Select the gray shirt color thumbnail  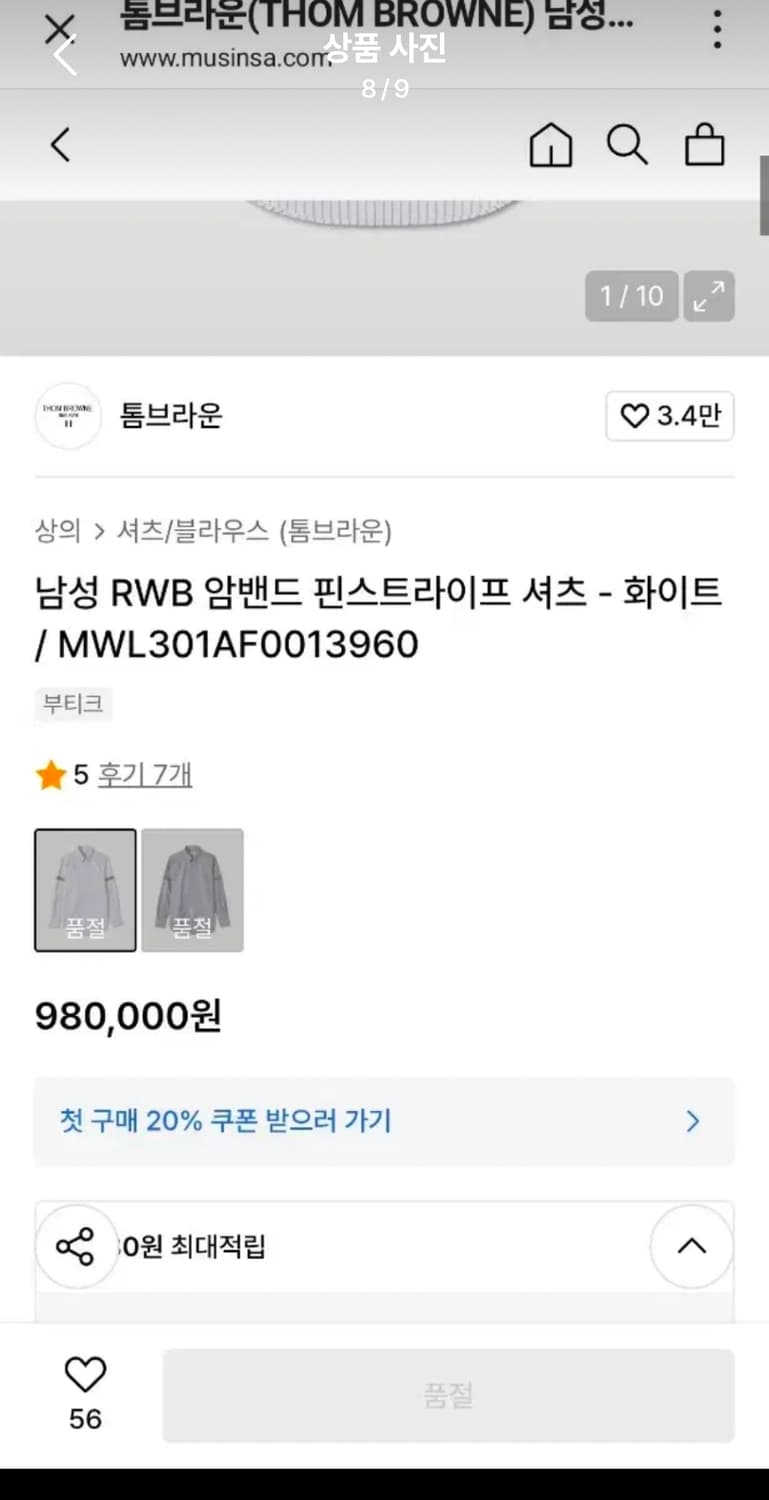[x=192, y=890]
